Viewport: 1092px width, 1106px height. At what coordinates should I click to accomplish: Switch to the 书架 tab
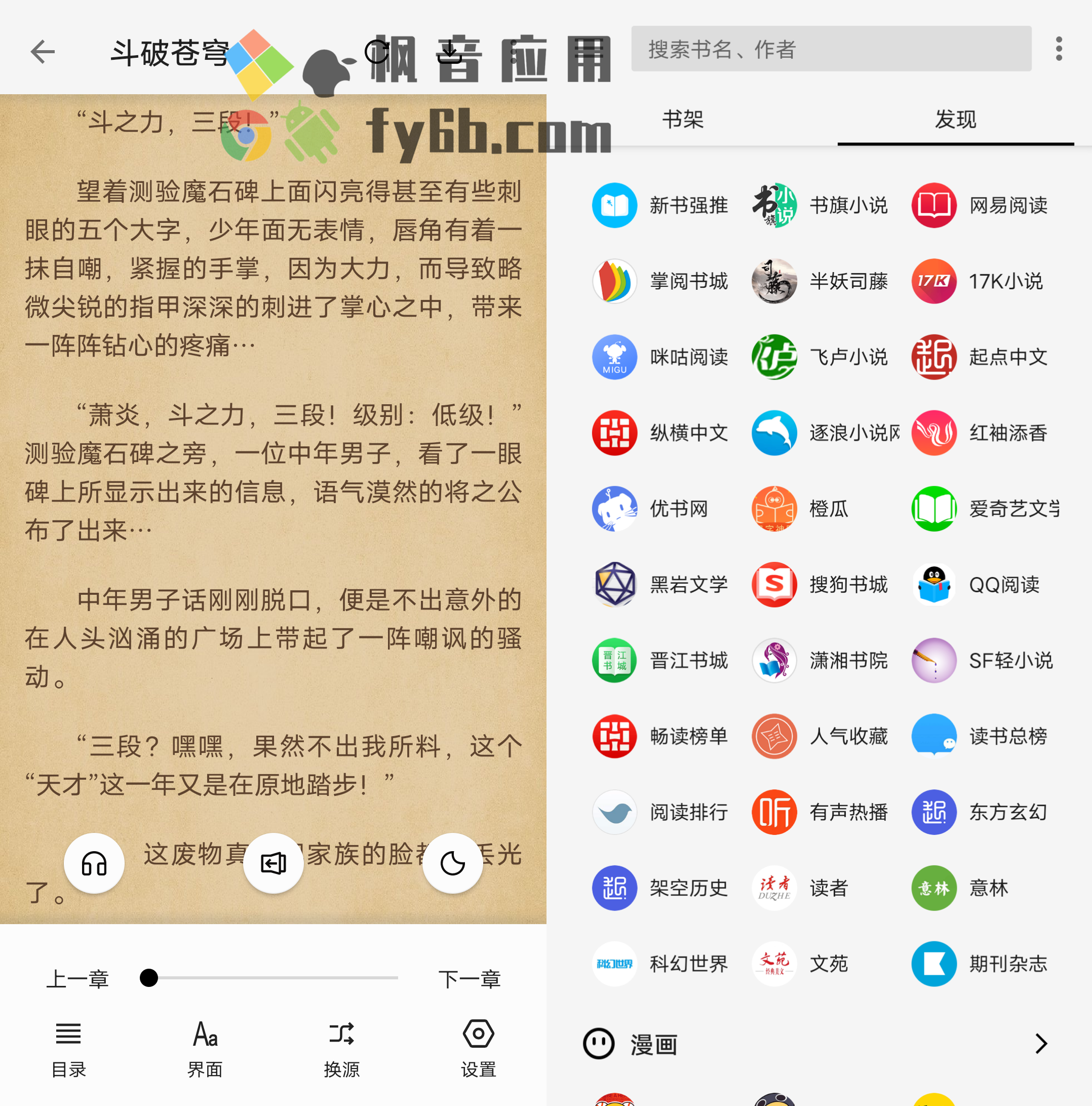tap(682, 120)
